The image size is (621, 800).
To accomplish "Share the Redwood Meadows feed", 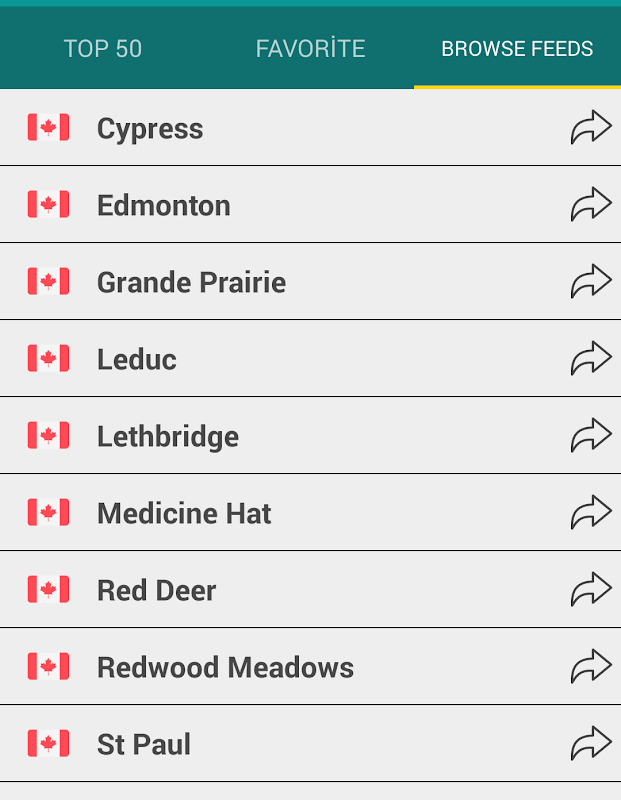I will click(x=590, y=667).
